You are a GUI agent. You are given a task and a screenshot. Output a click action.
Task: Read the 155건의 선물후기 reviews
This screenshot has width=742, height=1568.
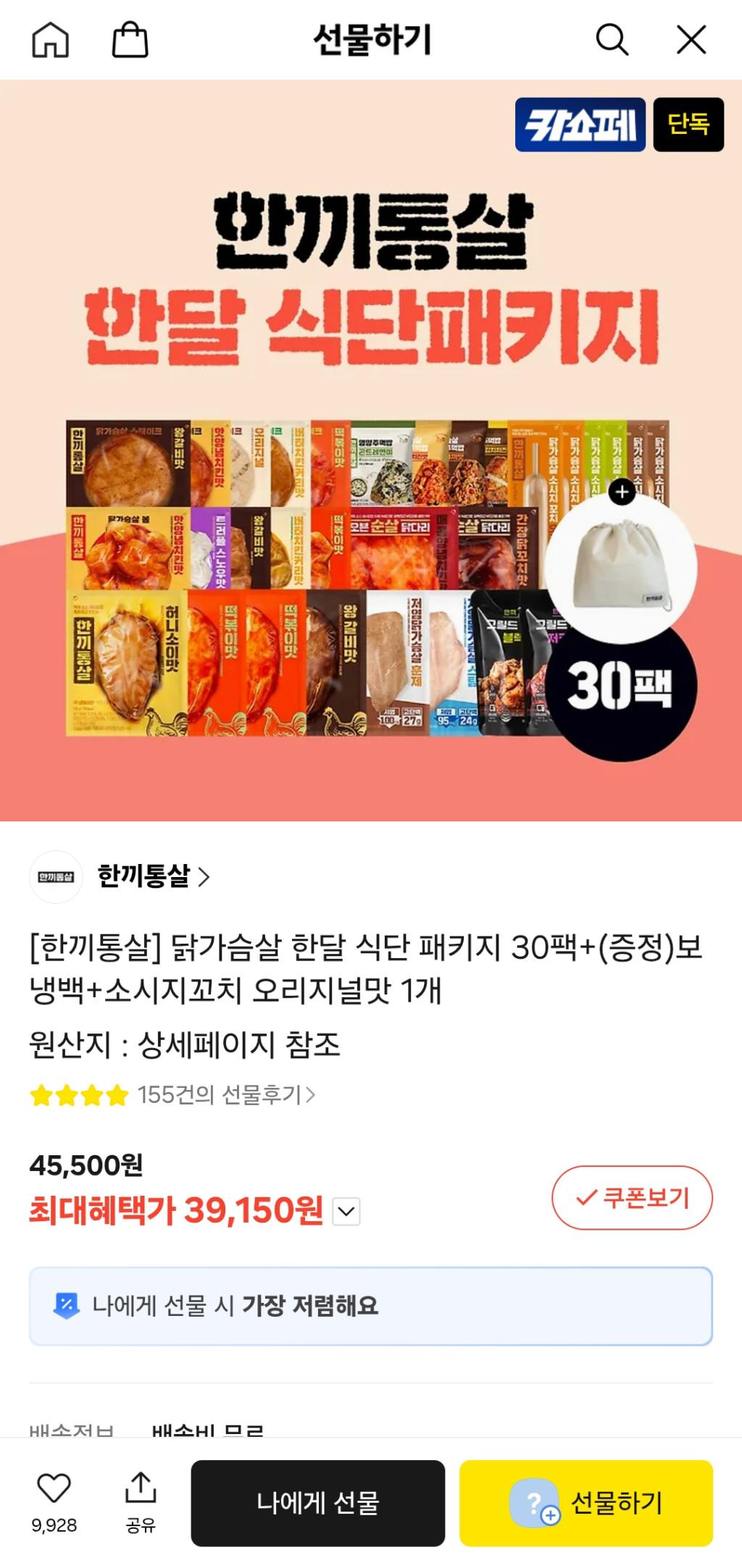coord(226,1094)
